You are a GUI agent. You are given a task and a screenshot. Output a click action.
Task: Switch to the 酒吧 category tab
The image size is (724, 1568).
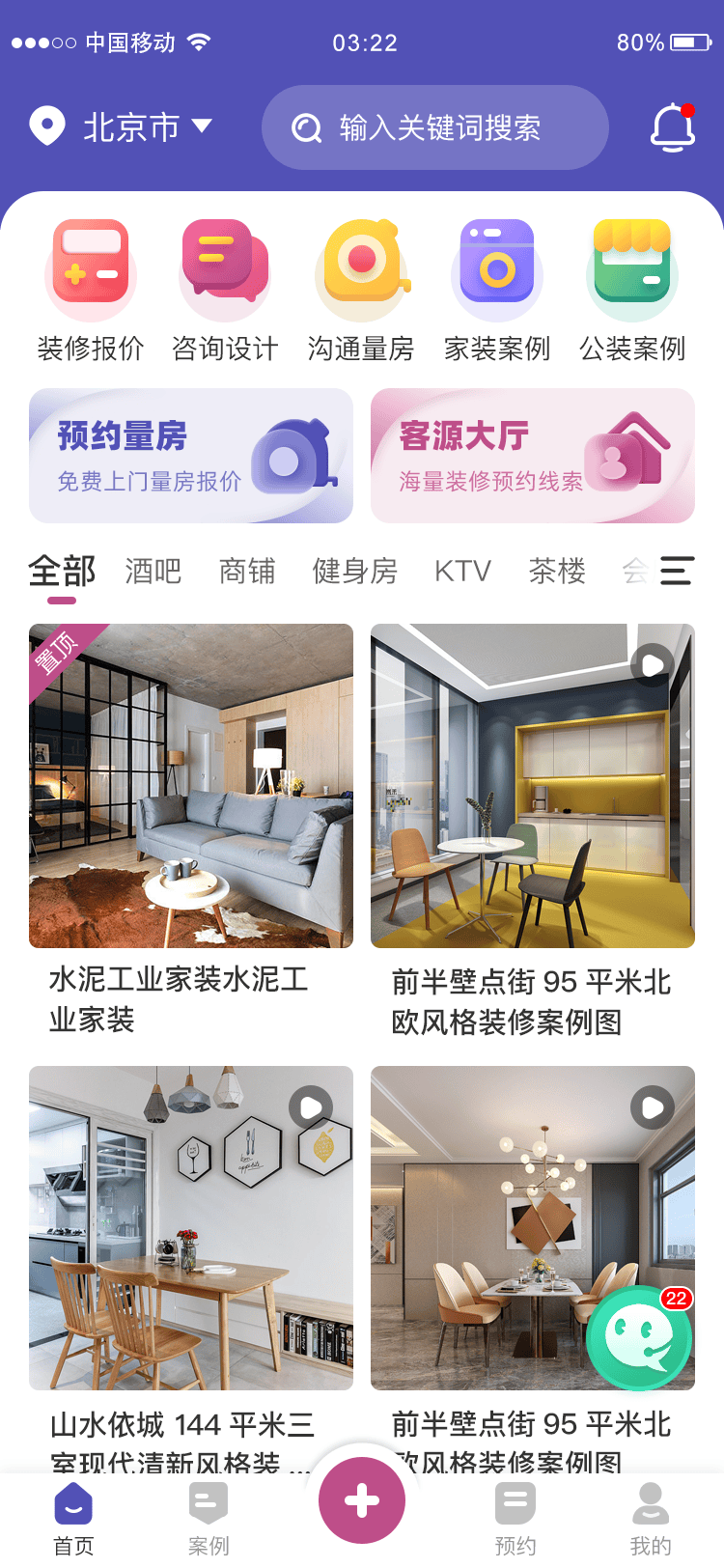click(153, 572)
